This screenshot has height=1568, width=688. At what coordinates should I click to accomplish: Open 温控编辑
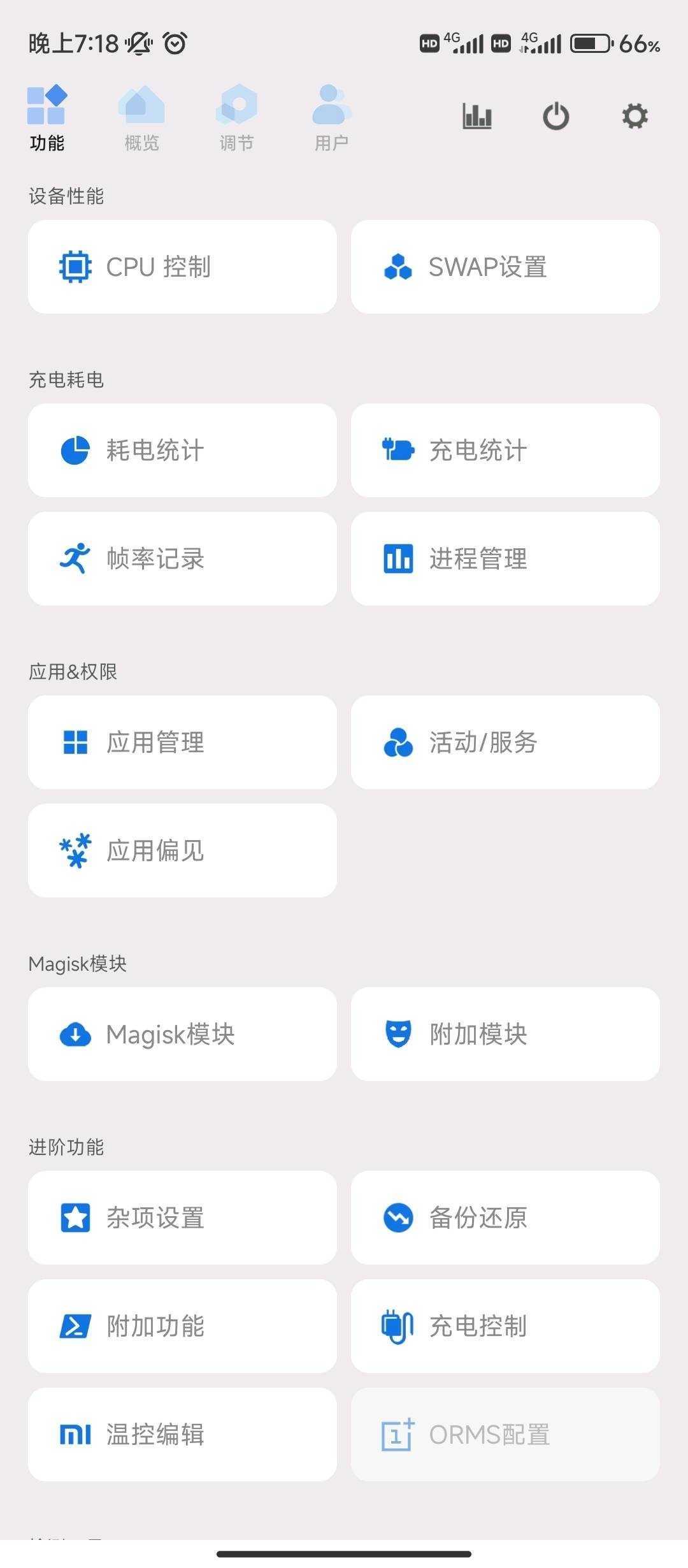(182, 1434)
